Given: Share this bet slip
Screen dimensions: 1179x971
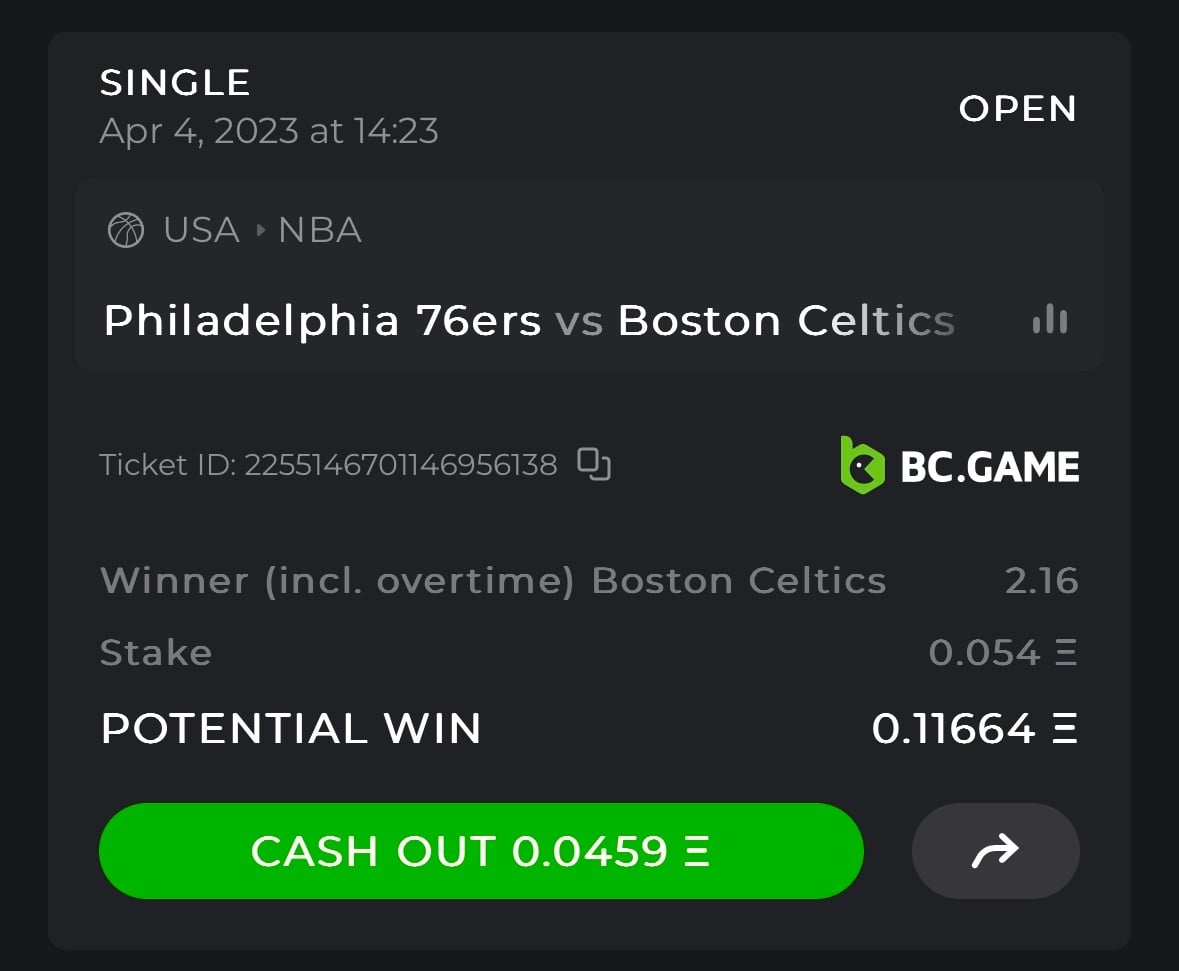Looking at the screenshot, I should [995, 851].
